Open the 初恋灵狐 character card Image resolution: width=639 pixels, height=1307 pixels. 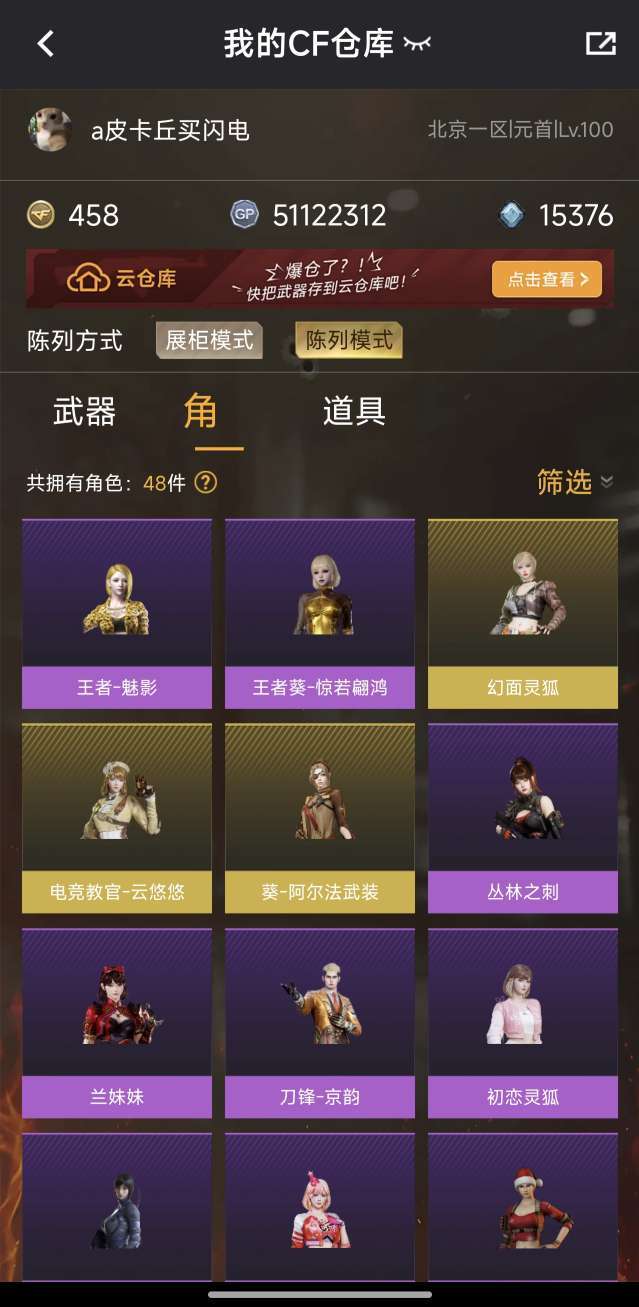coord(523,1022)
